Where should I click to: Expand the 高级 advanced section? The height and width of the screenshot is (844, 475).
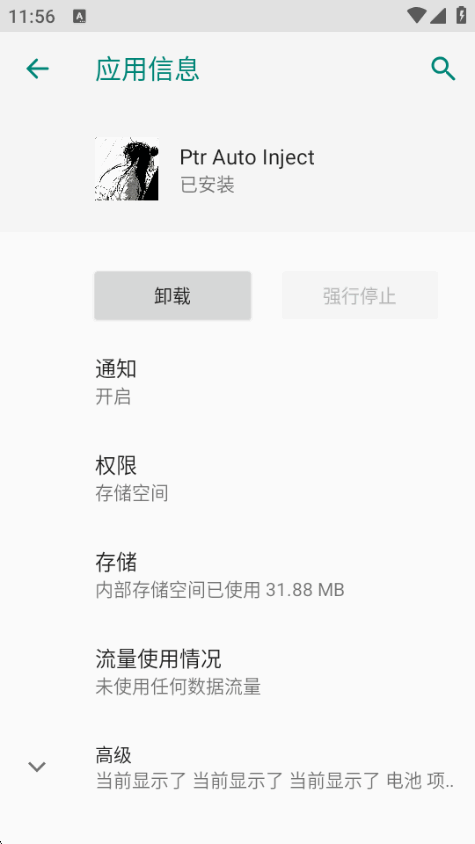click(x=238, y=767)
